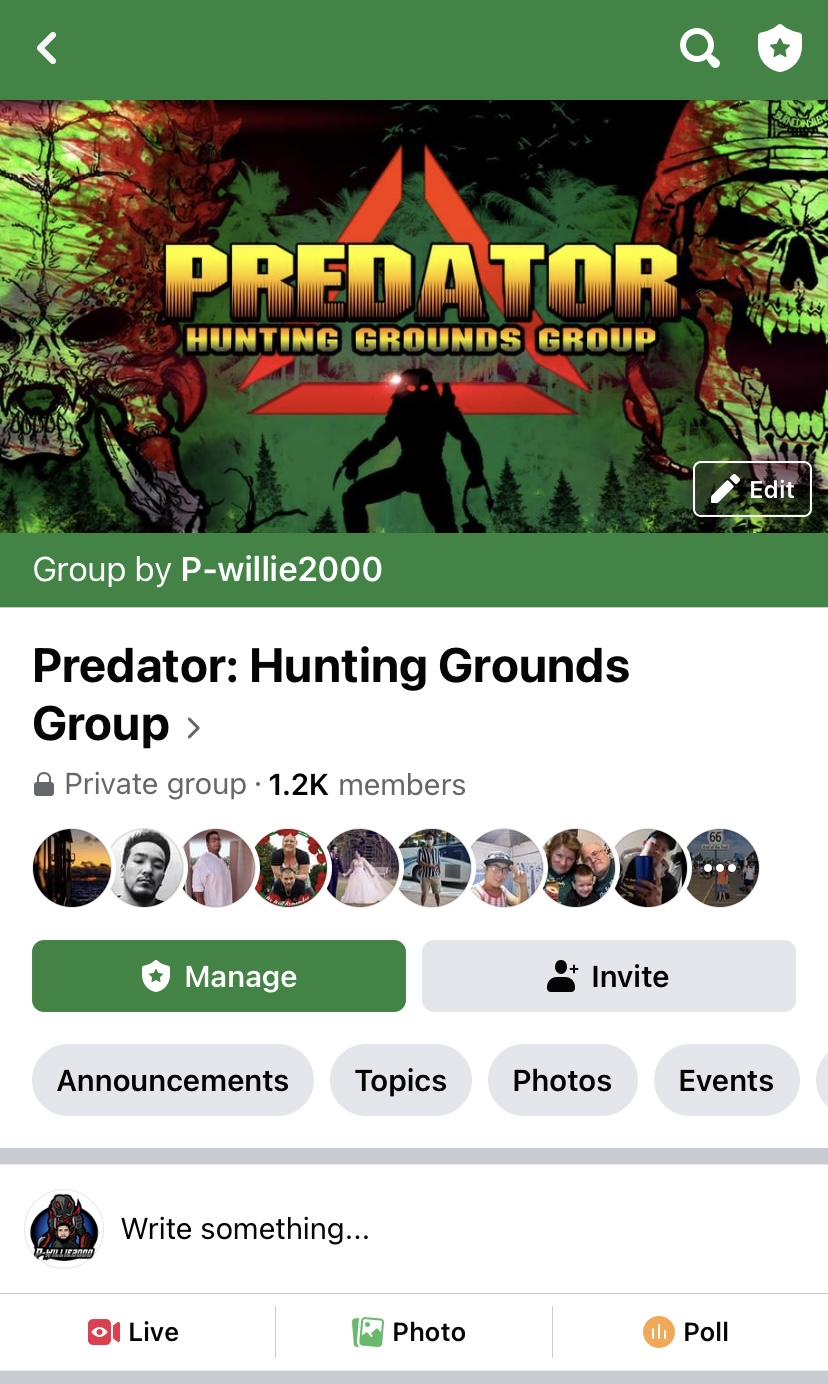Edit the group cover photo

coord(752,489)
